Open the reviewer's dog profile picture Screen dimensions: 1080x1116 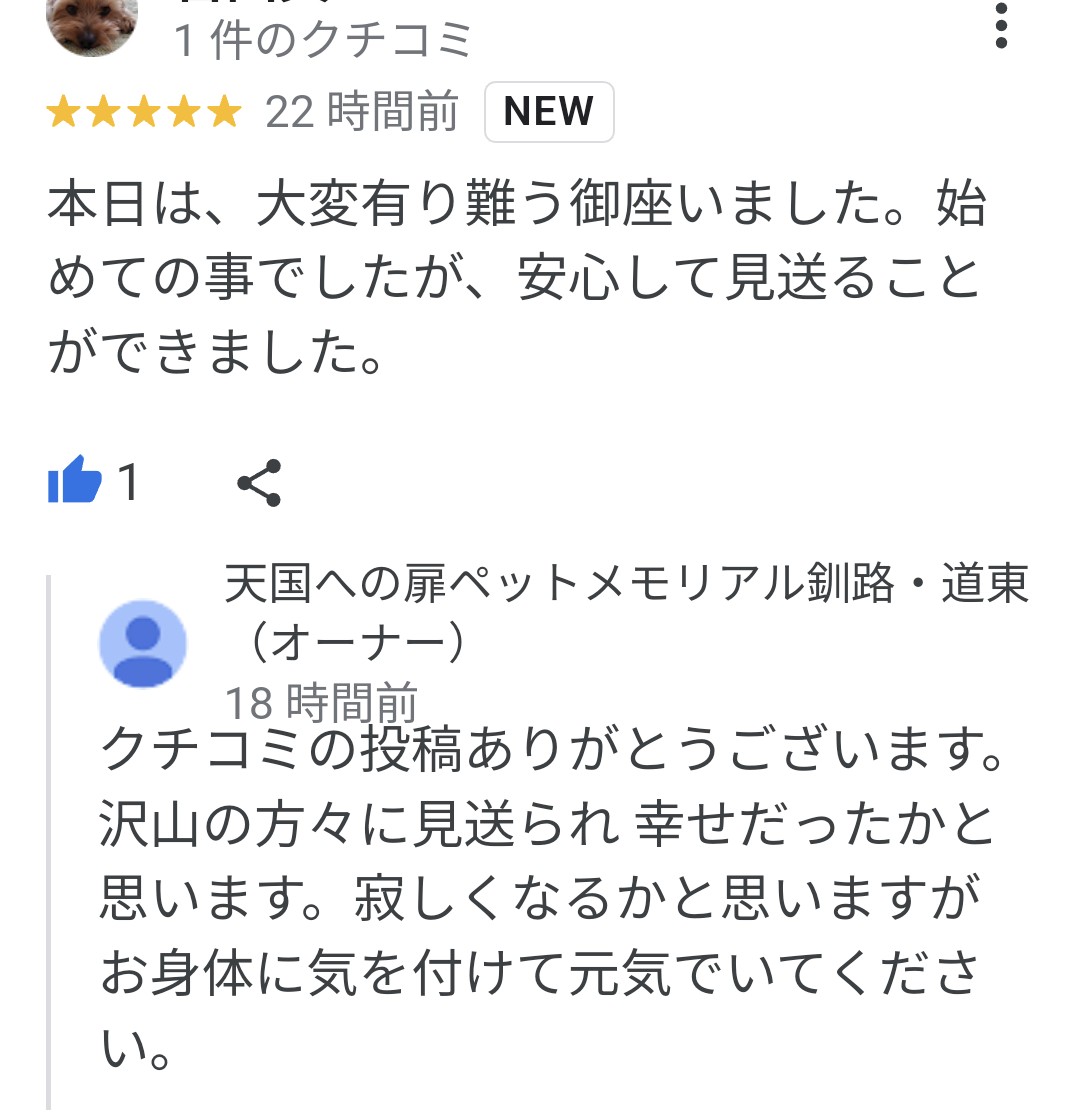click(x=91, y=22)
